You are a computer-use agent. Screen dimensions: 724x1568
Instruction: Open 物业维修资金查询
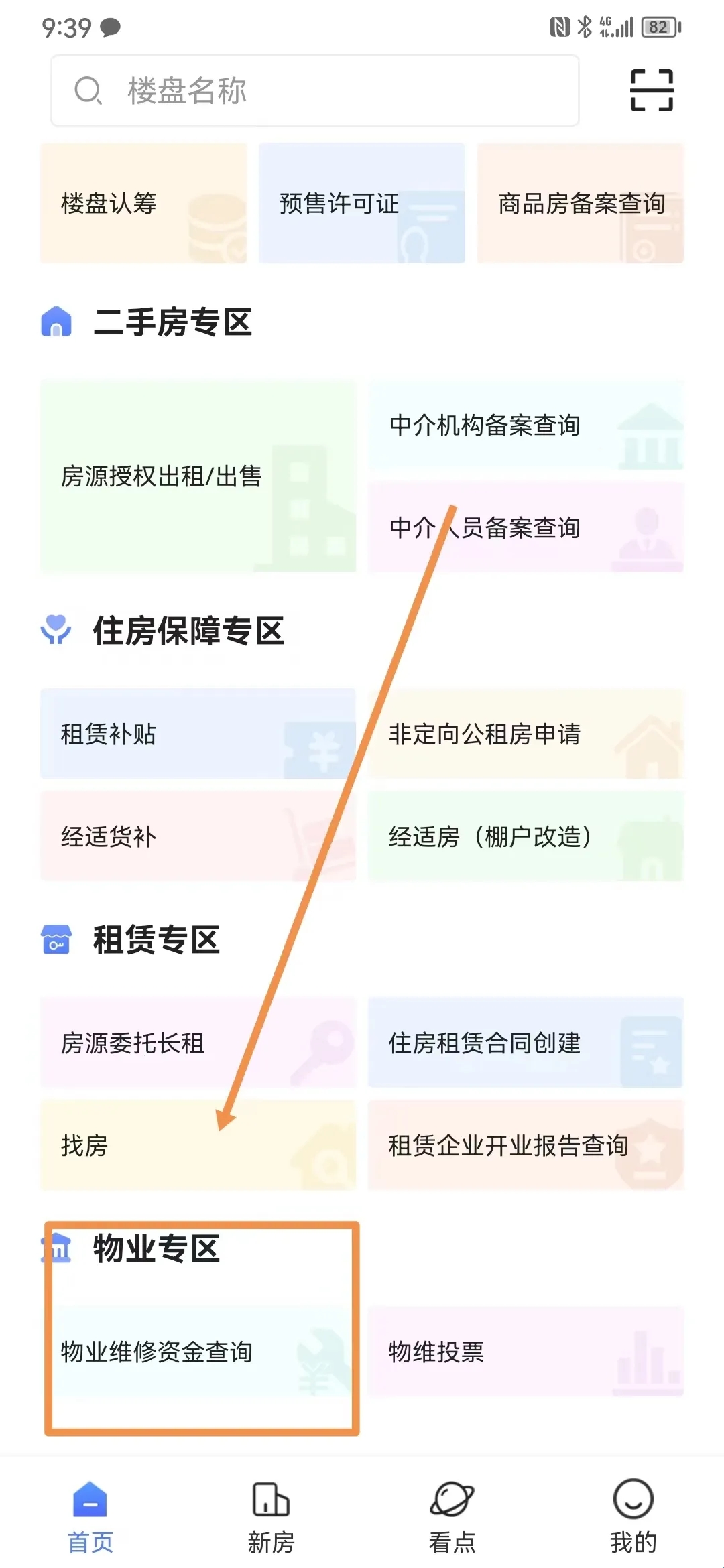pyautogui.click(x=198, y=1352)
